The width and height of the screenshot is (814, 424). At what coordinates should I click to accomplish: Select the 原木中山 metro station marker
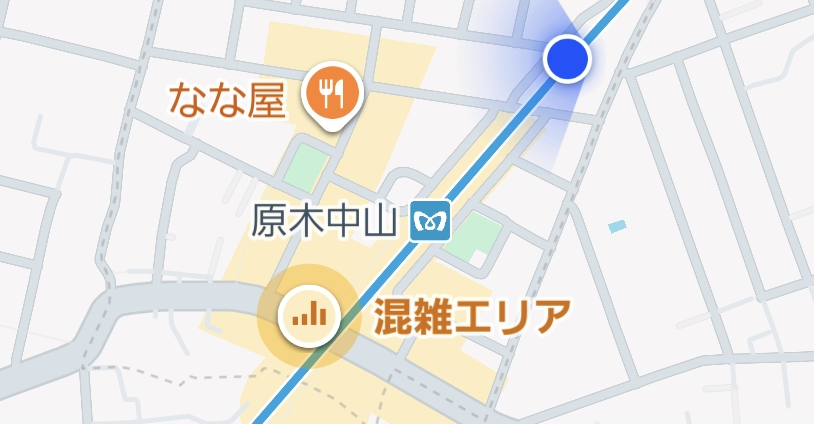(431, 221)
